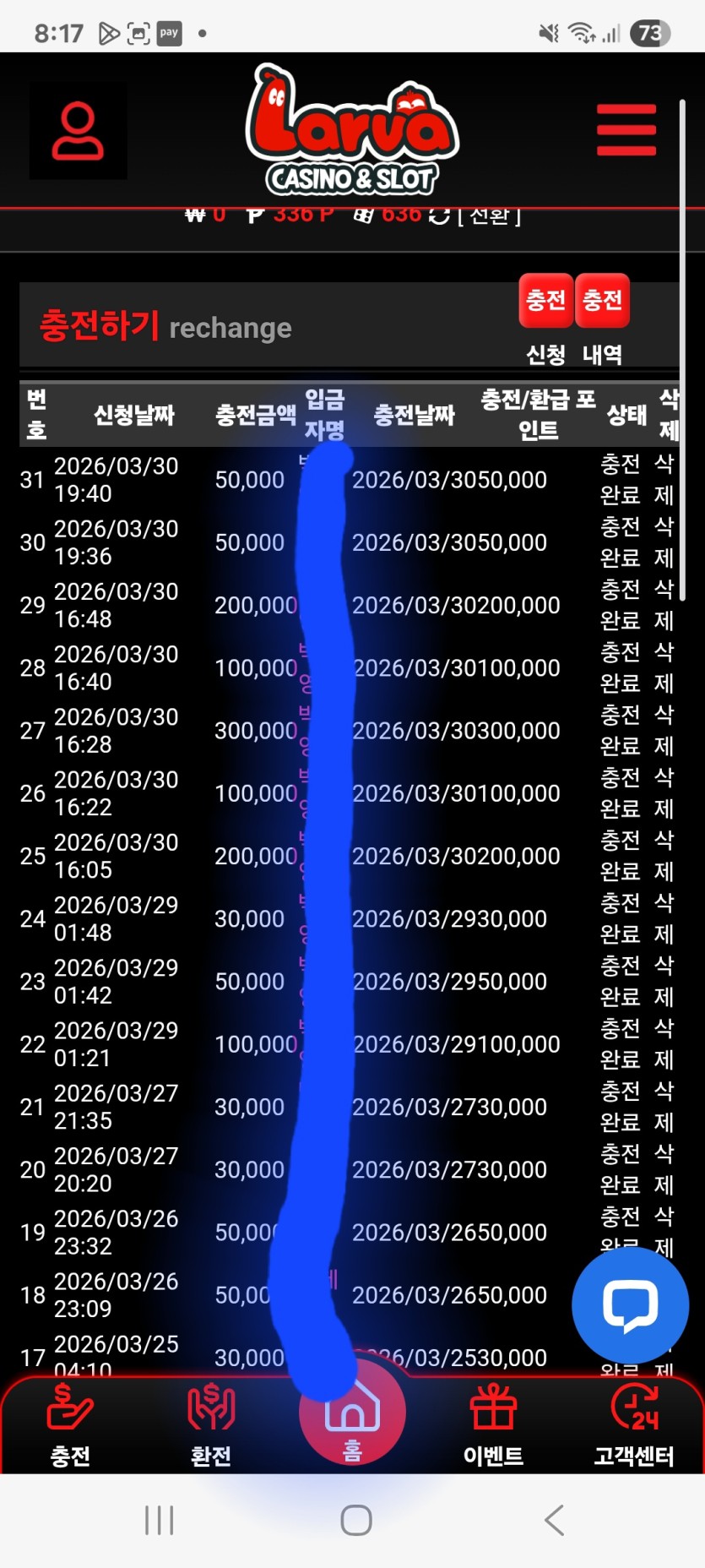Delete recharge record number 22
The width and height of the screenshot is (705, 1568).
[x=664, y=1043]
